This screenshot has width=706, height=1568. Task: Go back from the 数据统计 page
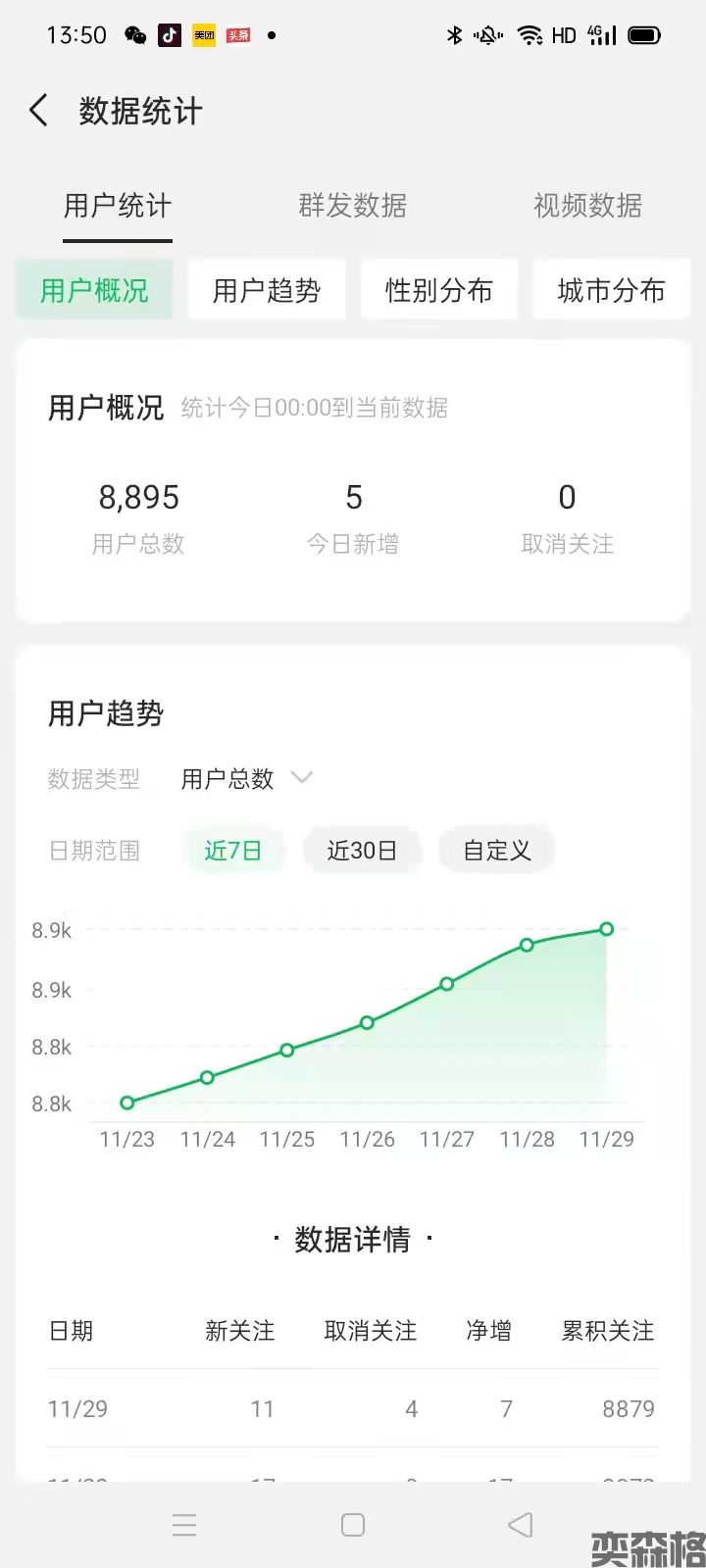click(x=39, y=111)
